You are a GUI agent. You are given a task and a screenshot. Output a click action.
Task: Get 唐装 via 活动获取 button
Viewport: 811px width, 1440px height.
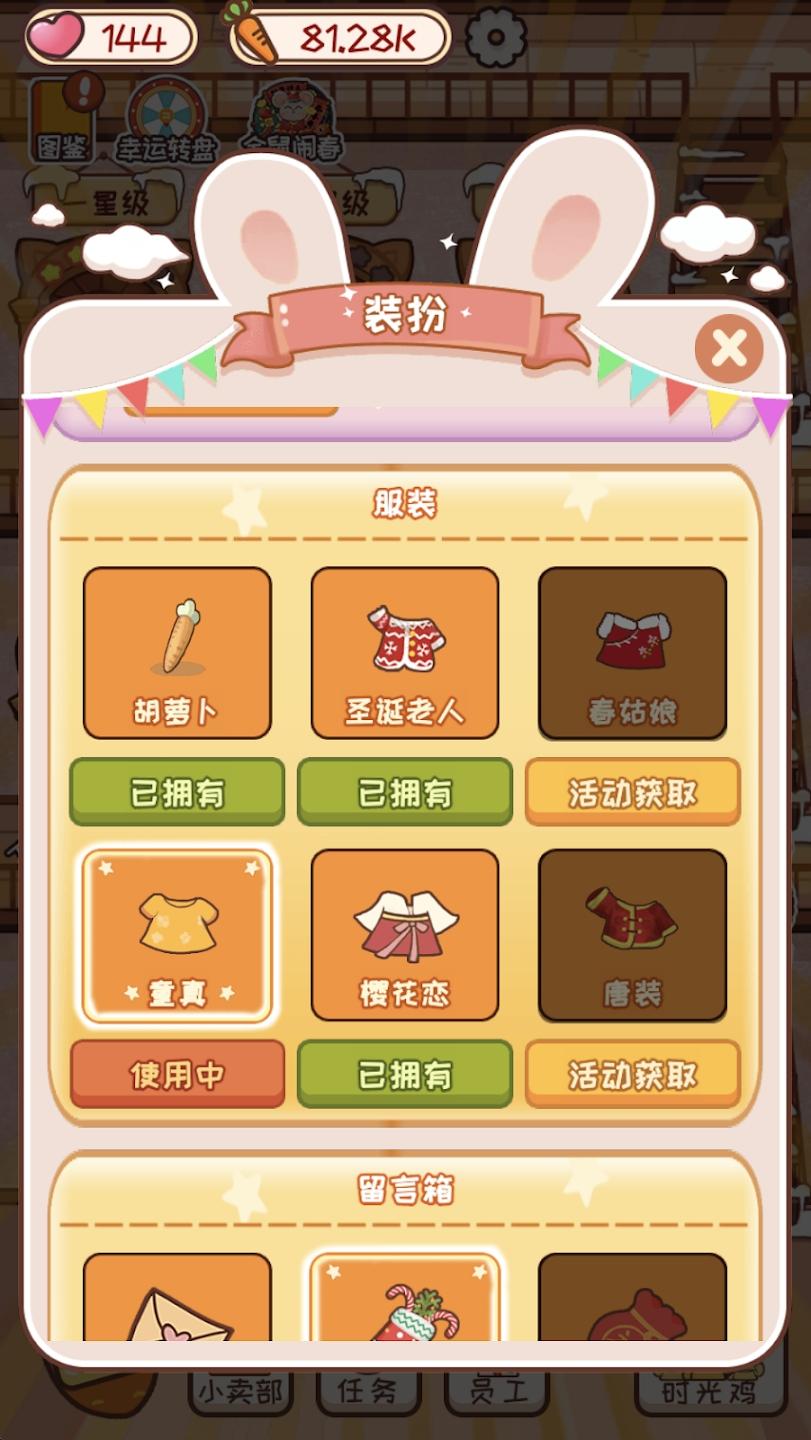click(632, 1074)
